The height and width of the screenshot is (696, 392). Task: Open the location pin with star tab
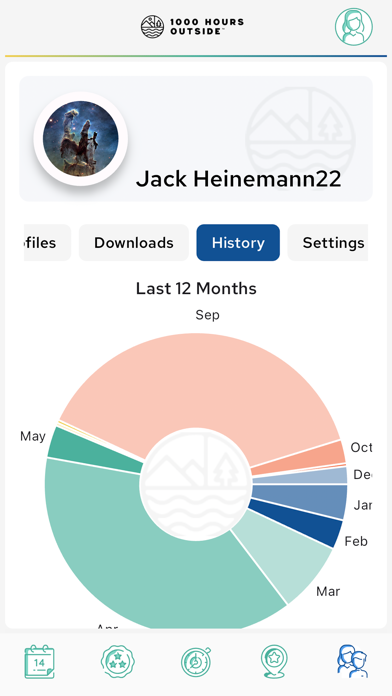click(274, 662)
